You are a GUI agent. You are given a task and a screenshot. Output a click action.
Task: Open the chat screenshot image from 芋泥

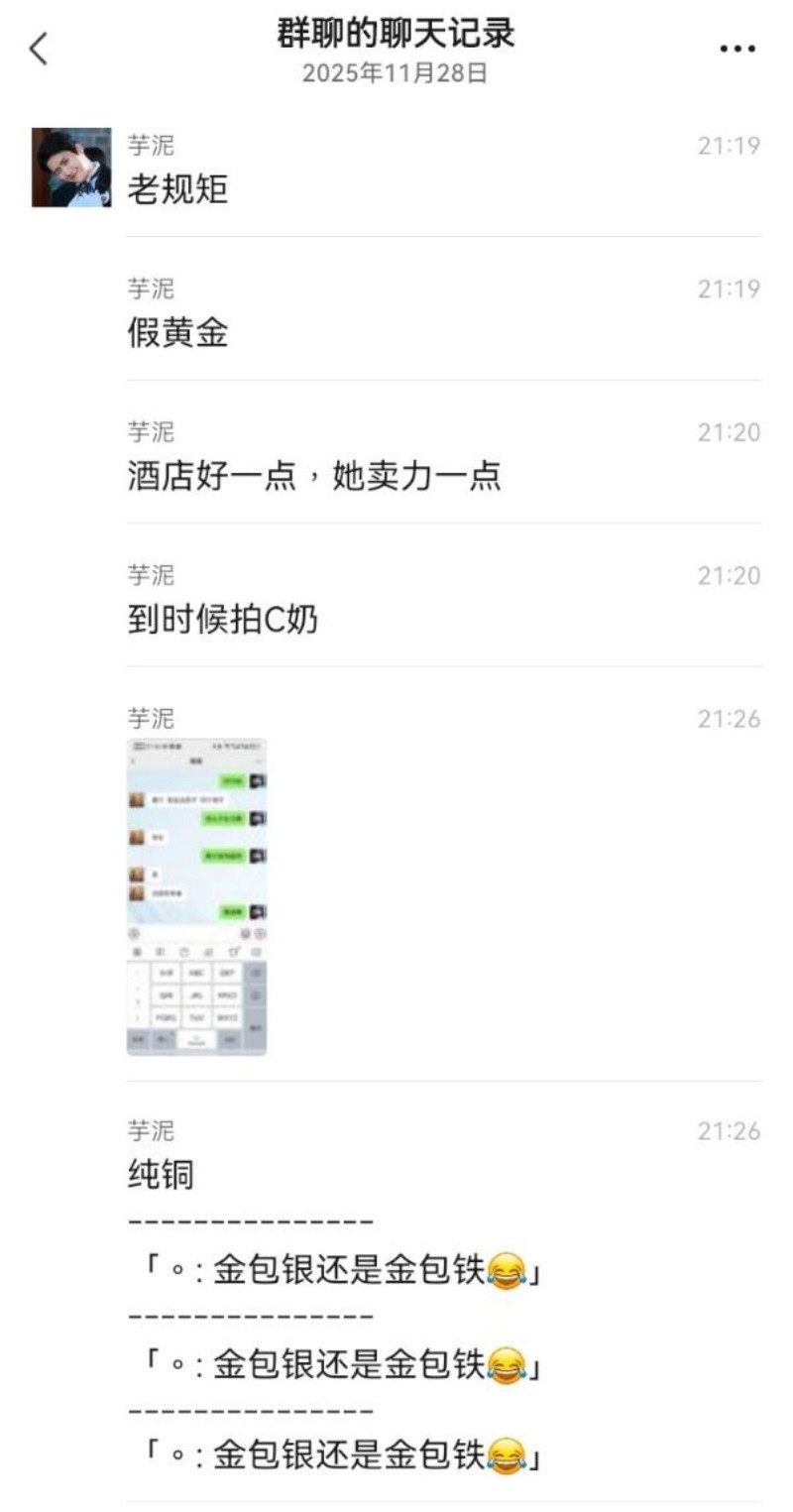coord(197,896)
